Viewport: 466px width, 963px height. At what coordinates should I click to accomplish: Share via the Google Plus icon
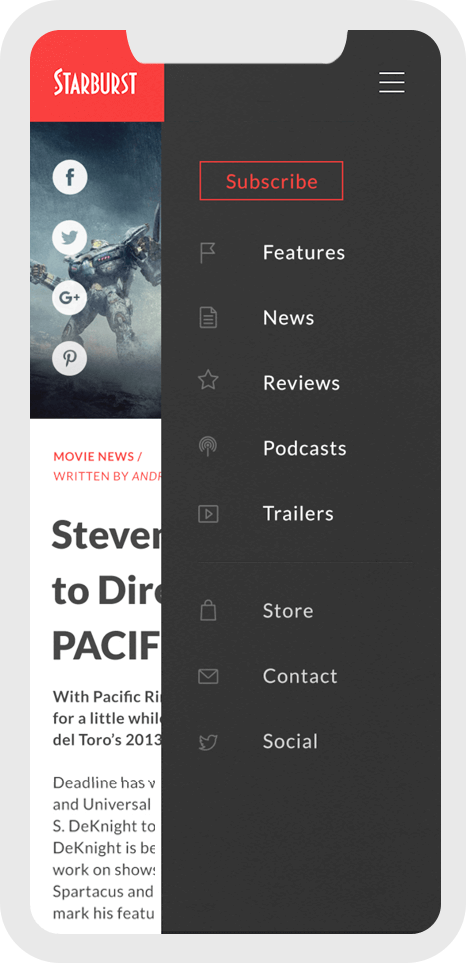pos(69,298)
